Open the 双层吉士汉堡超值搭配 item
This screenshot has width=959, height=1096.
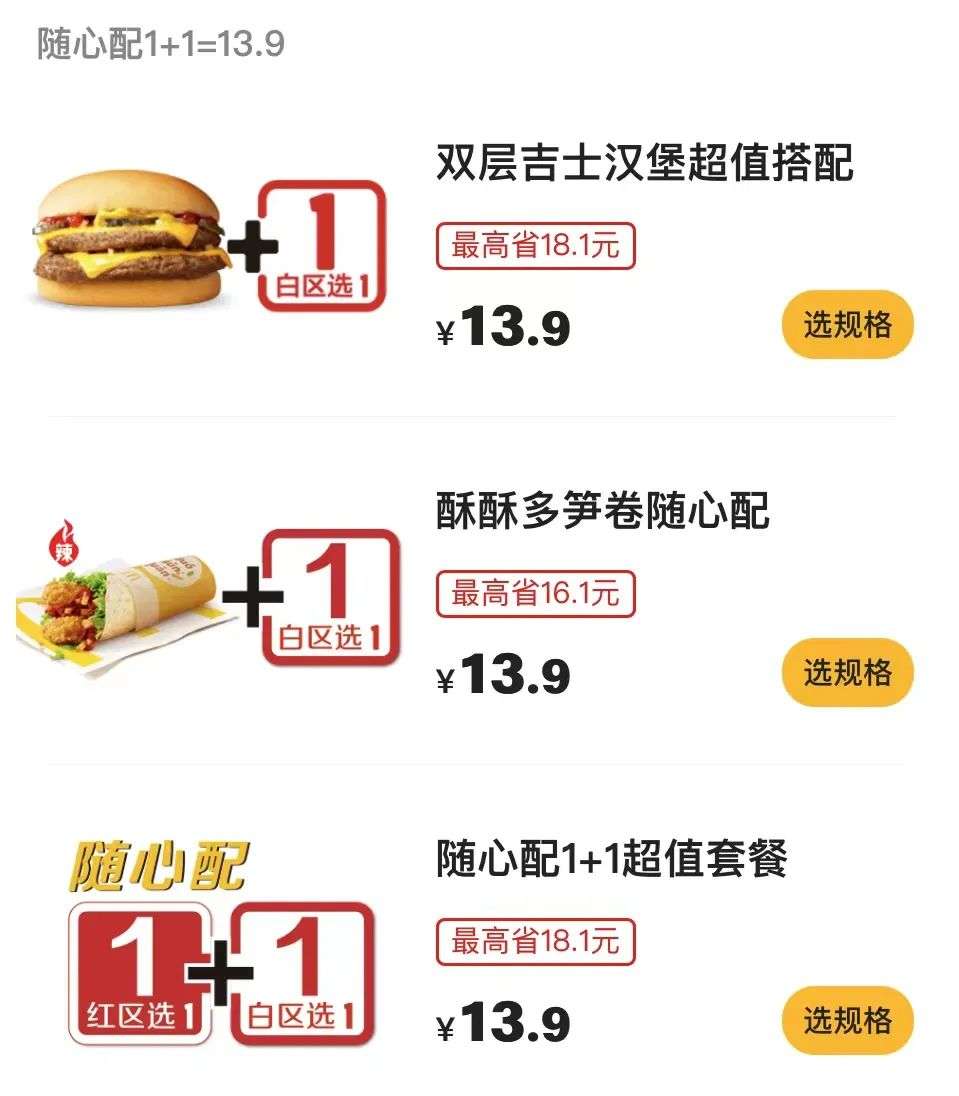[644, 163]
